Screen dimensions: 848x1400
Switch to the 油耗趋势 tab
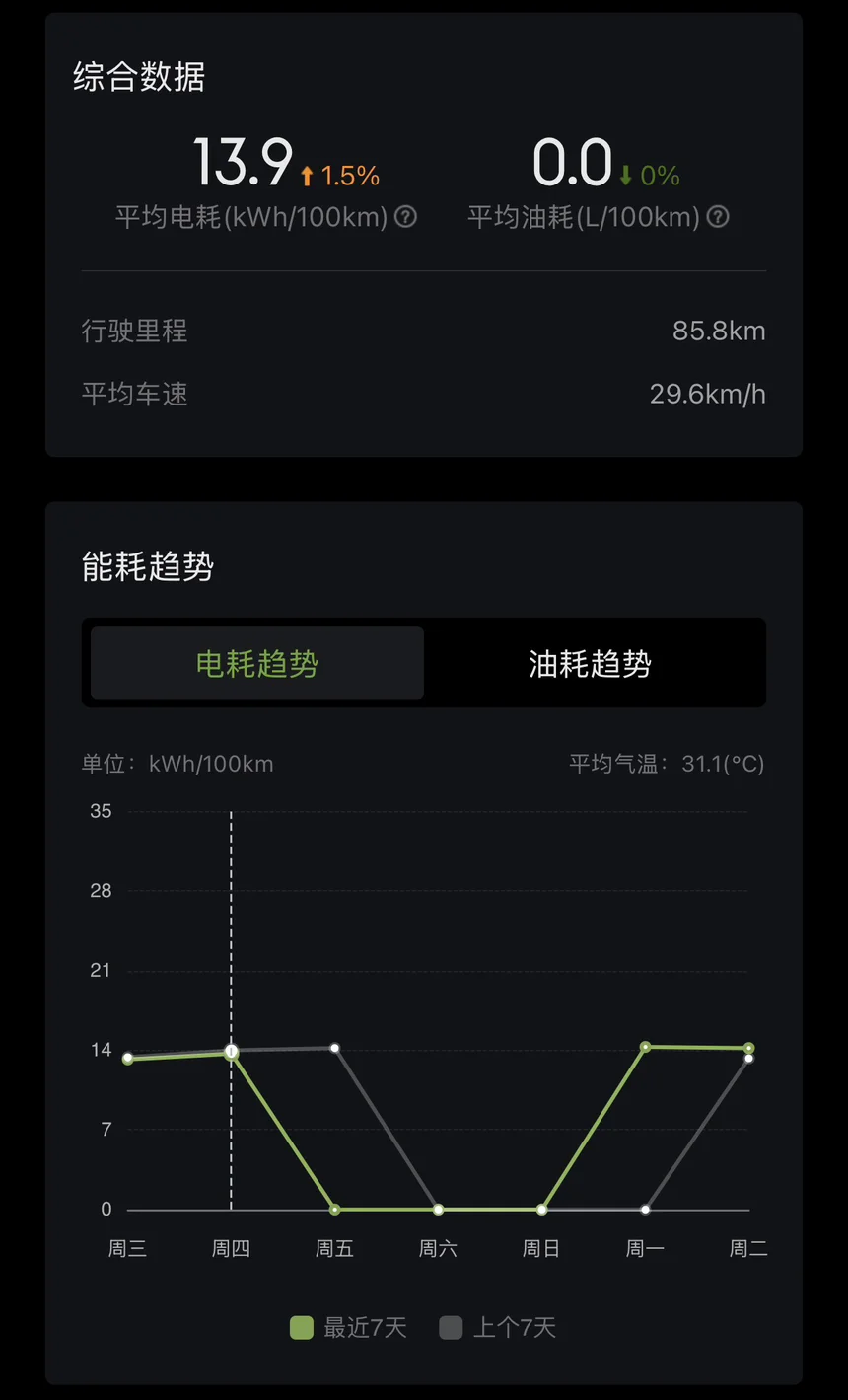point(590,663)
